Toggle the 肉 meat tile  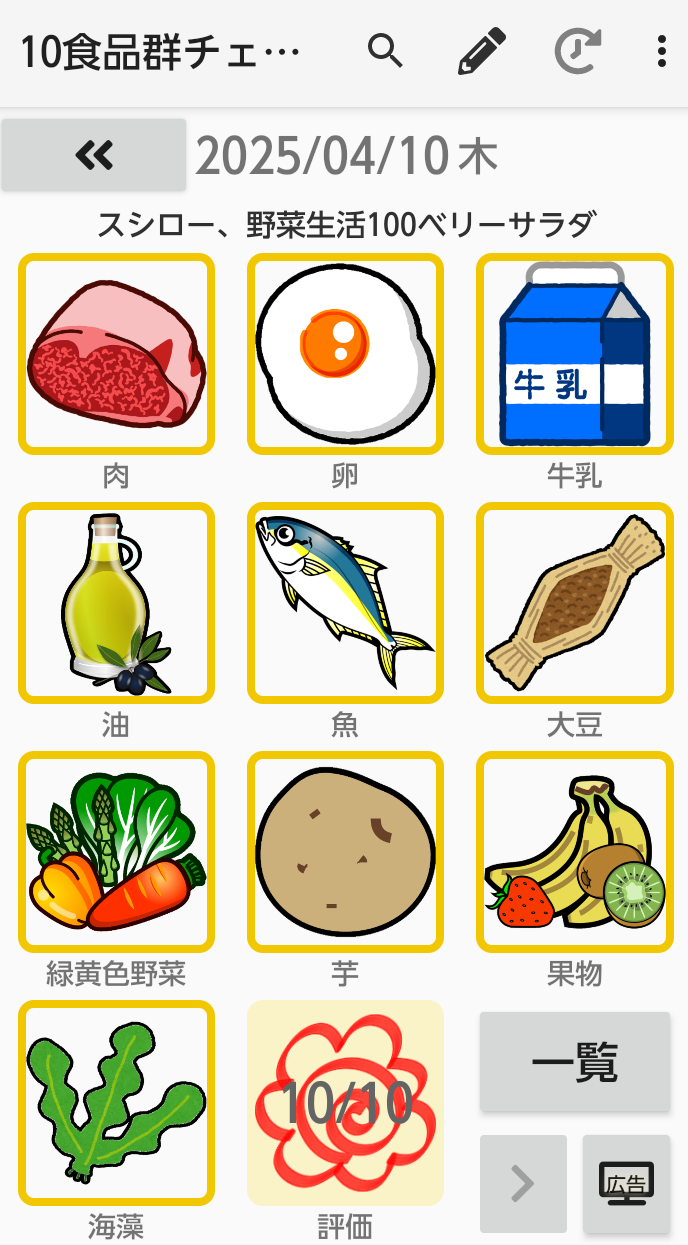116,353
